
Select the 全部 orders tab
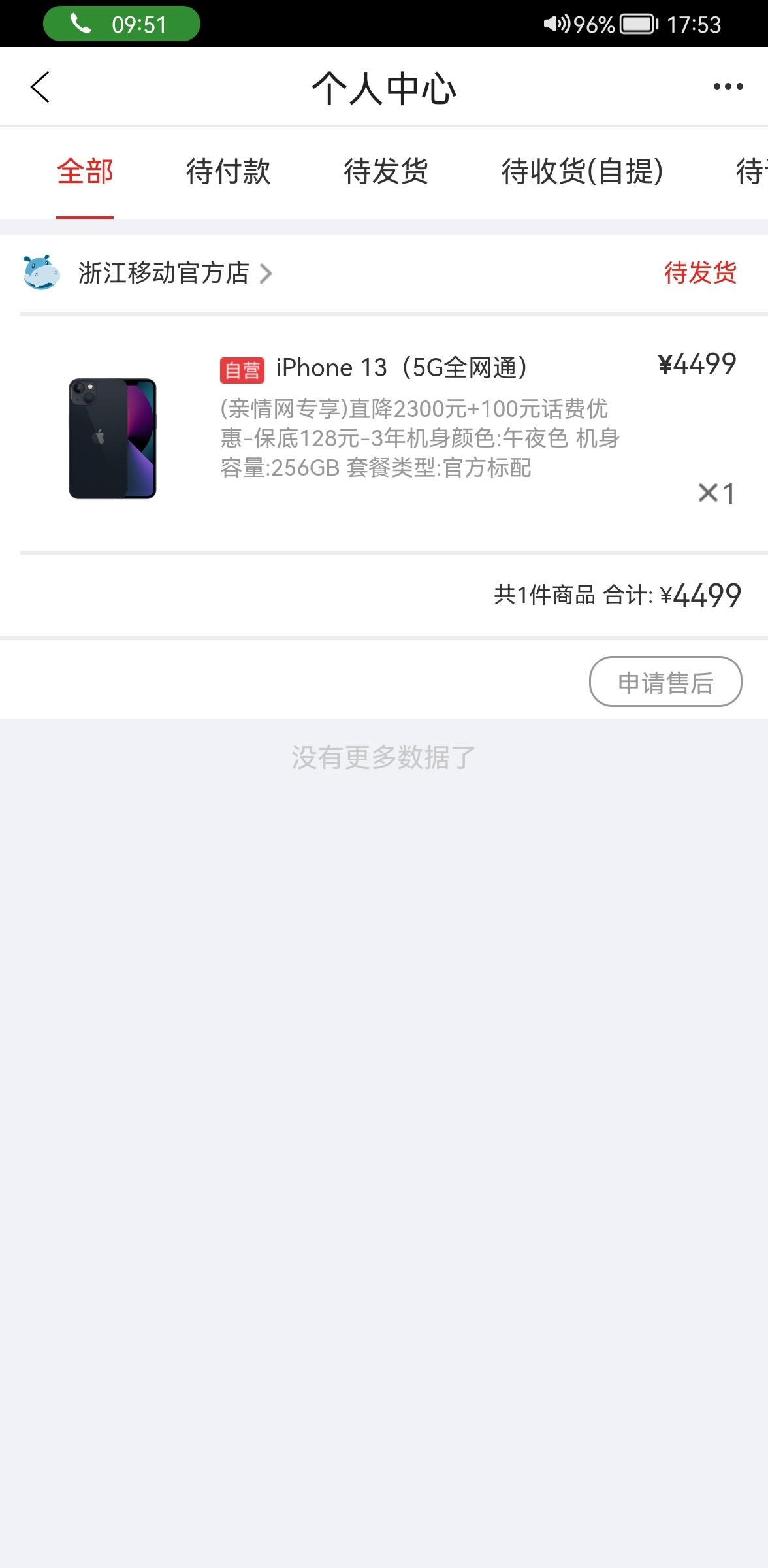(x=85, y=172)
